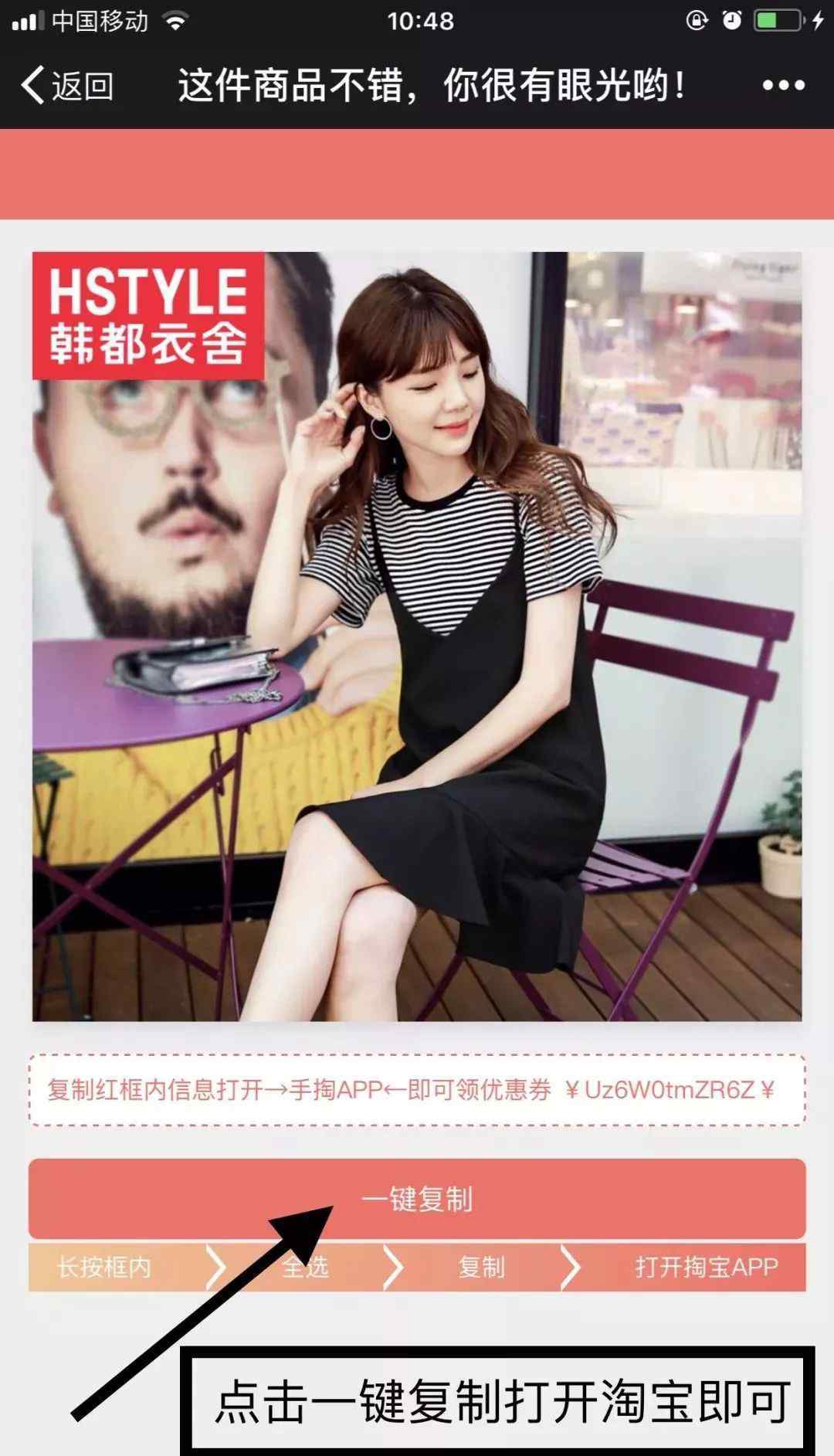
Task: Tap the 一键复制 button
Action: [x=417, y=1199]
